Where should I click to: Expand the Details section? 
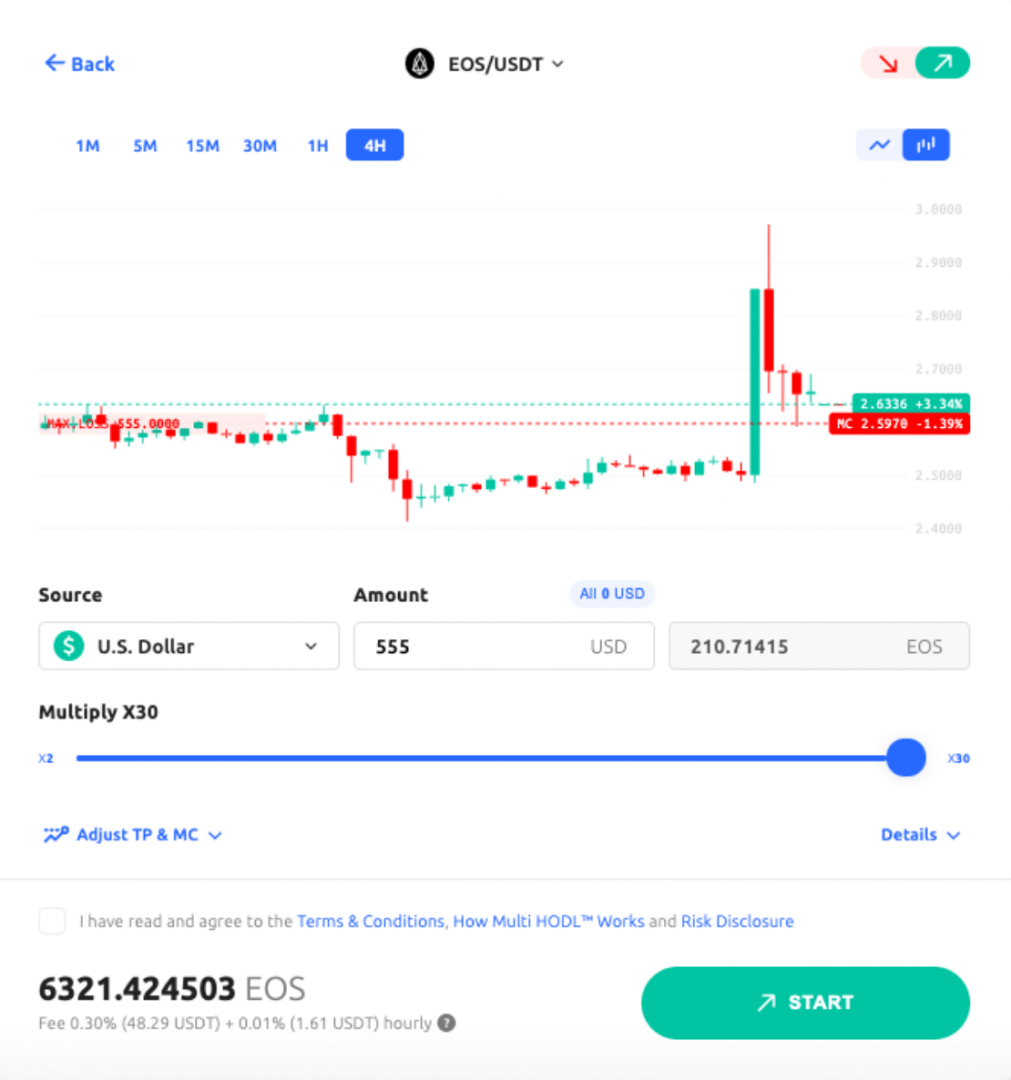(x=920, y=834)
